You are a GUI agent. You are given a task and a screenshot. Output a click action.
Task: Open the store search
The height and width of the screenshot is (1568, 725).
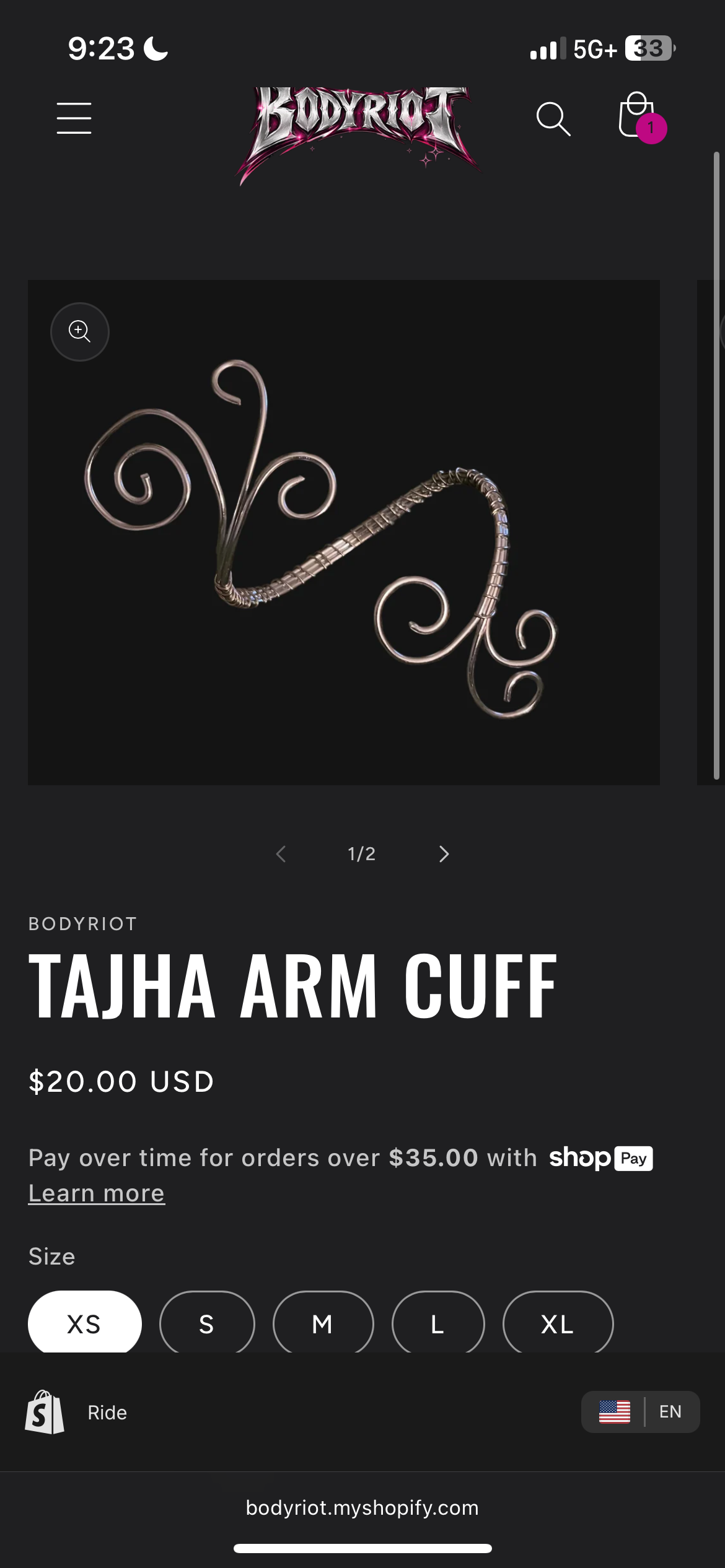[x=553, y=118]
